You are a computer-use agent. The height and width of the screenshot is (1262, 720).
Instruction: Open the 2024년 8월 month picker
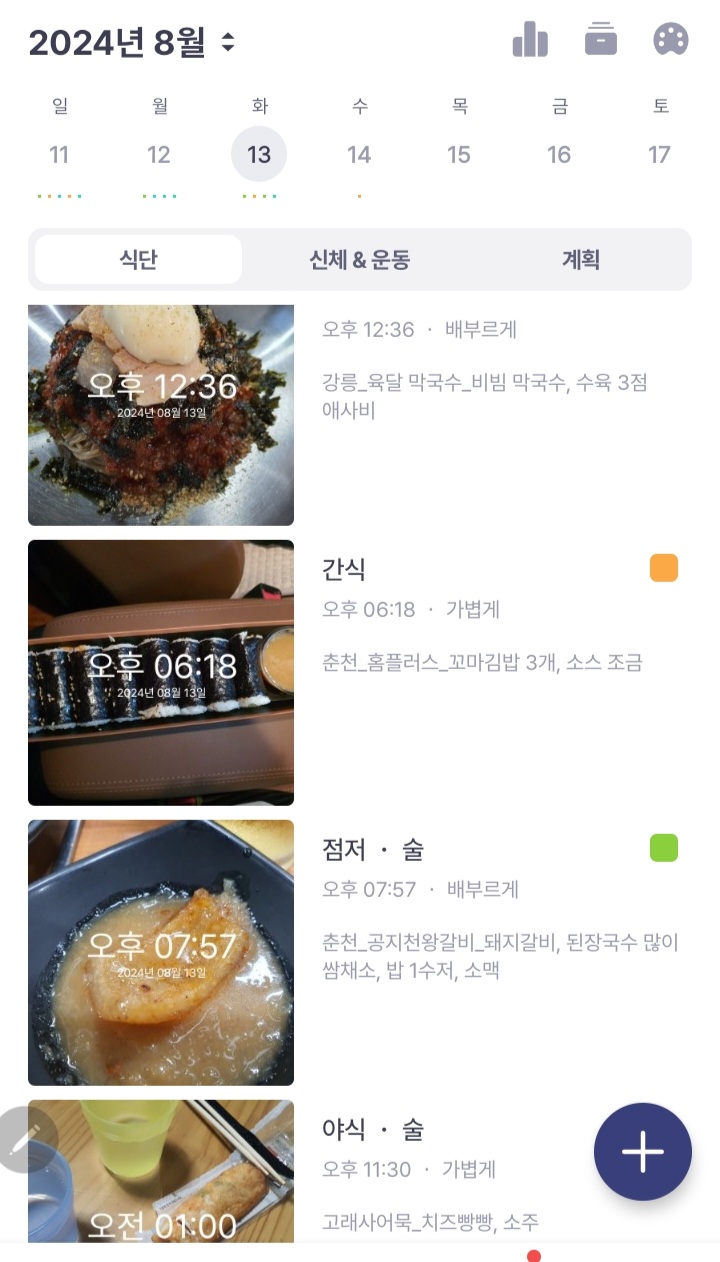point(132,43)
